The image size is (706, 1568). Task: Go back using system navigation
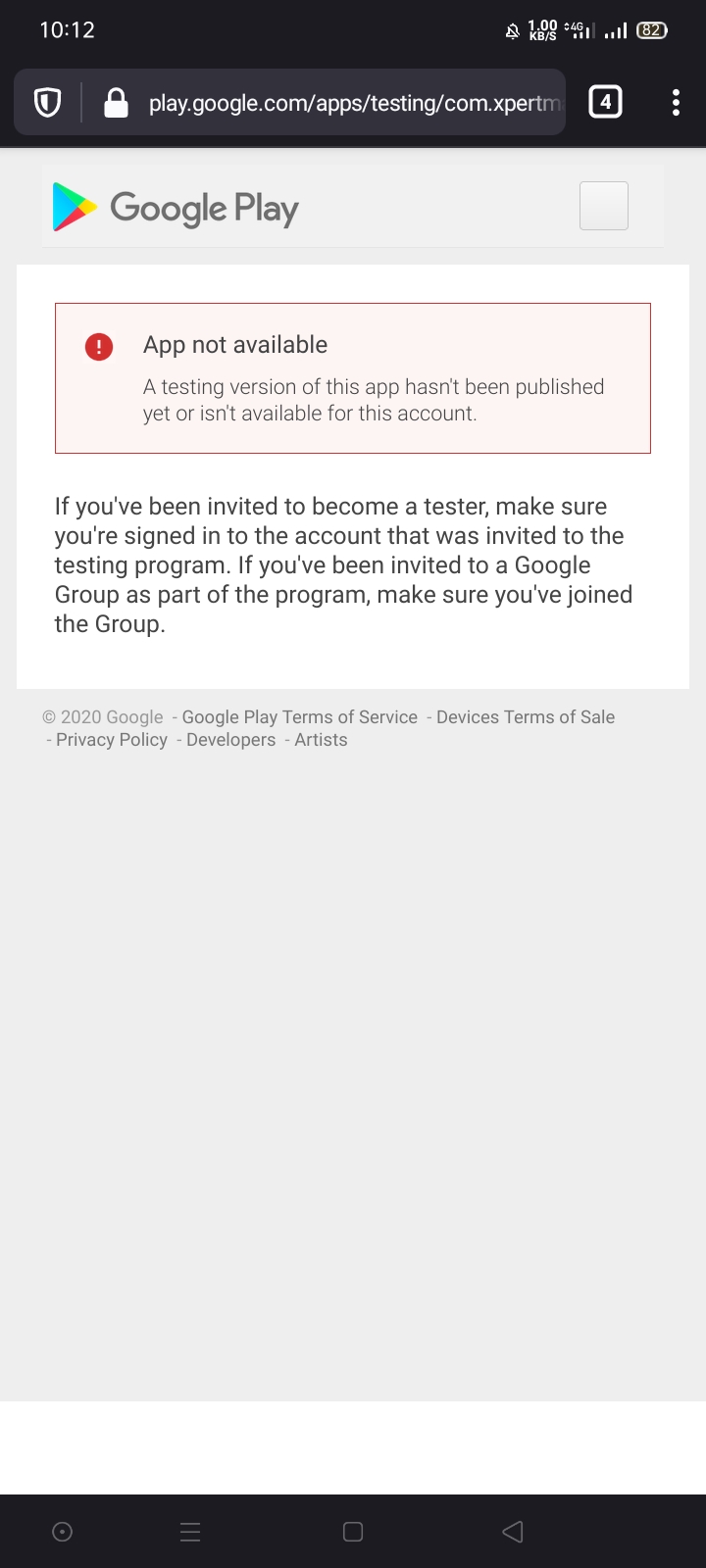coord(512,1532)
